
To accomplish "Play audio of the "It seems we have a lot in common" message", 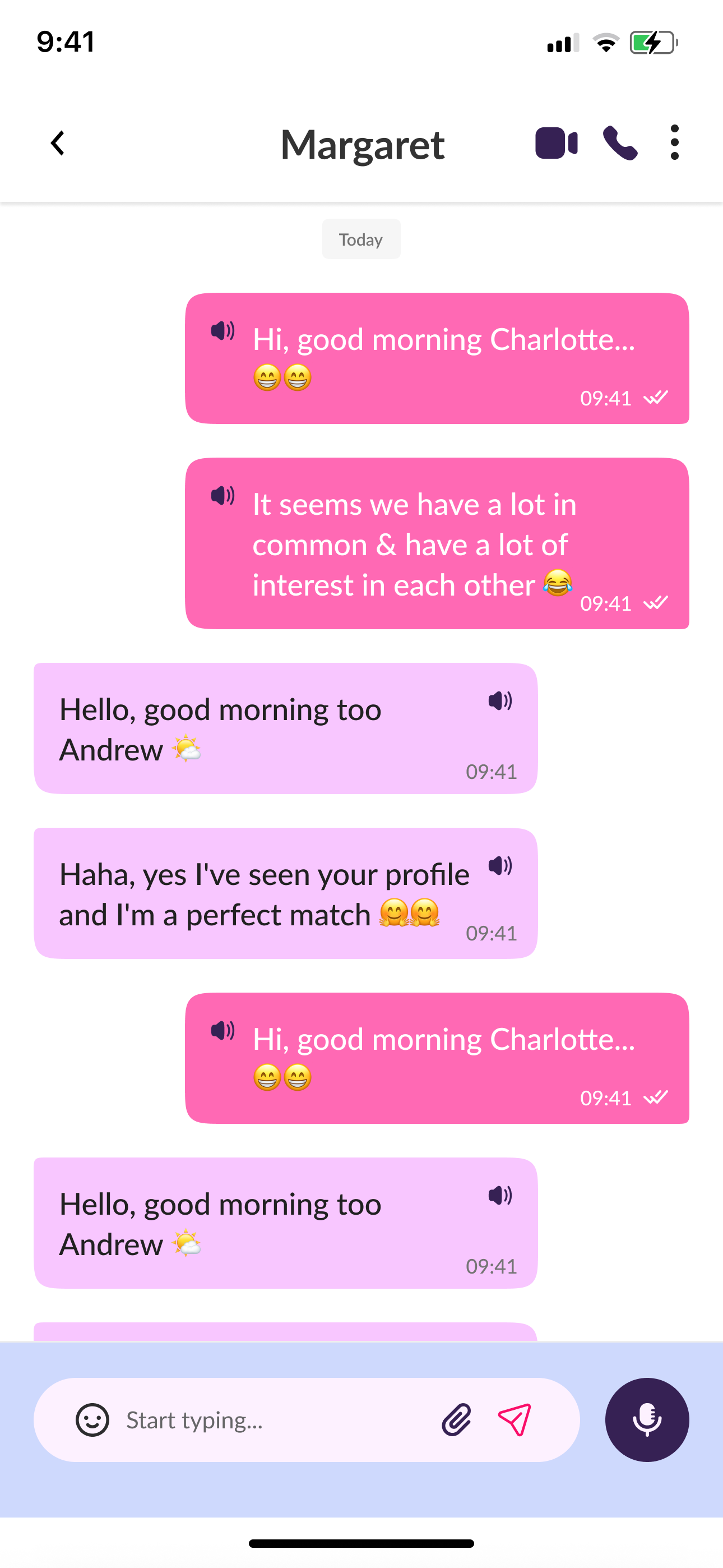I will 223,496.
